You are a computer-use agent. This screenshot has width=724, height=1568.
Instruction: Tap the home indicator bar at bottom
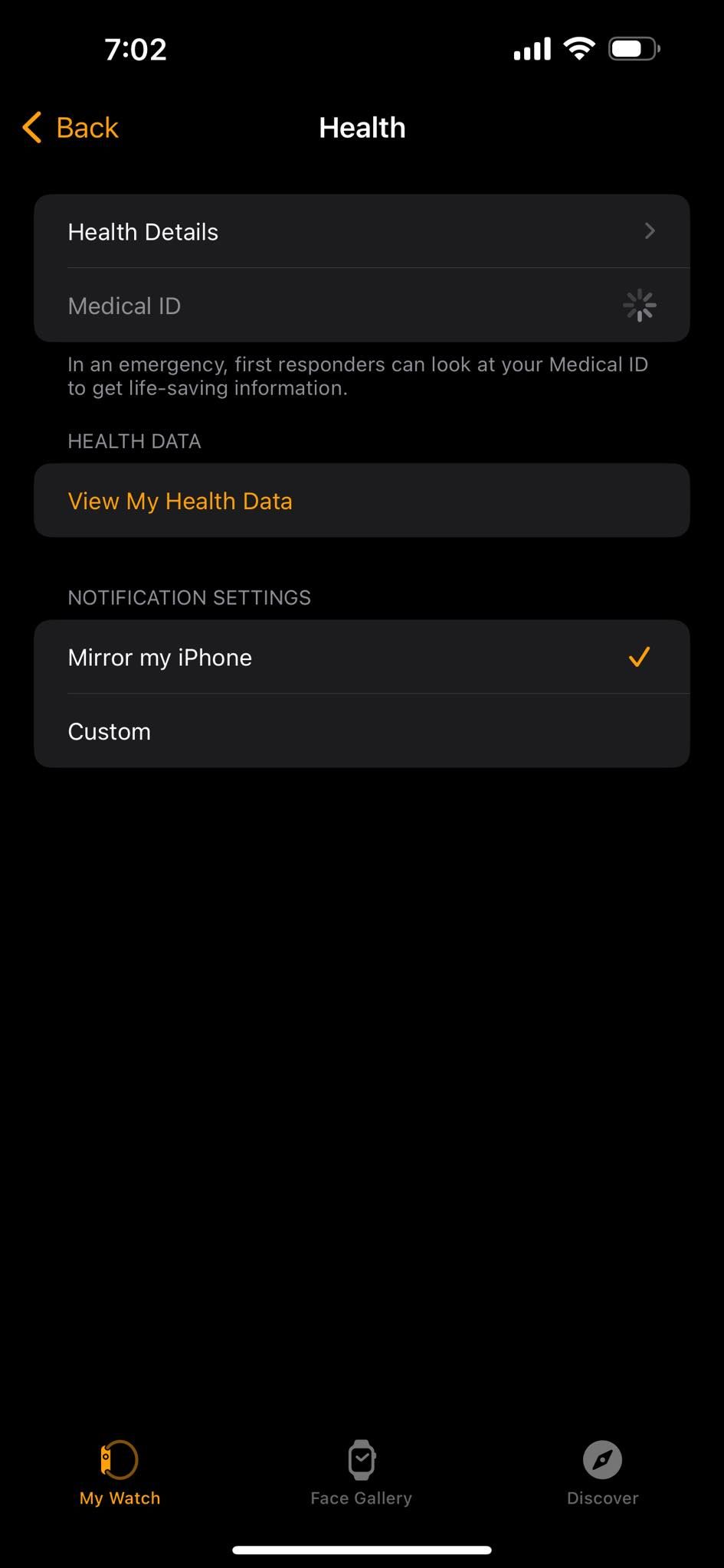(x=362, y=1549)
